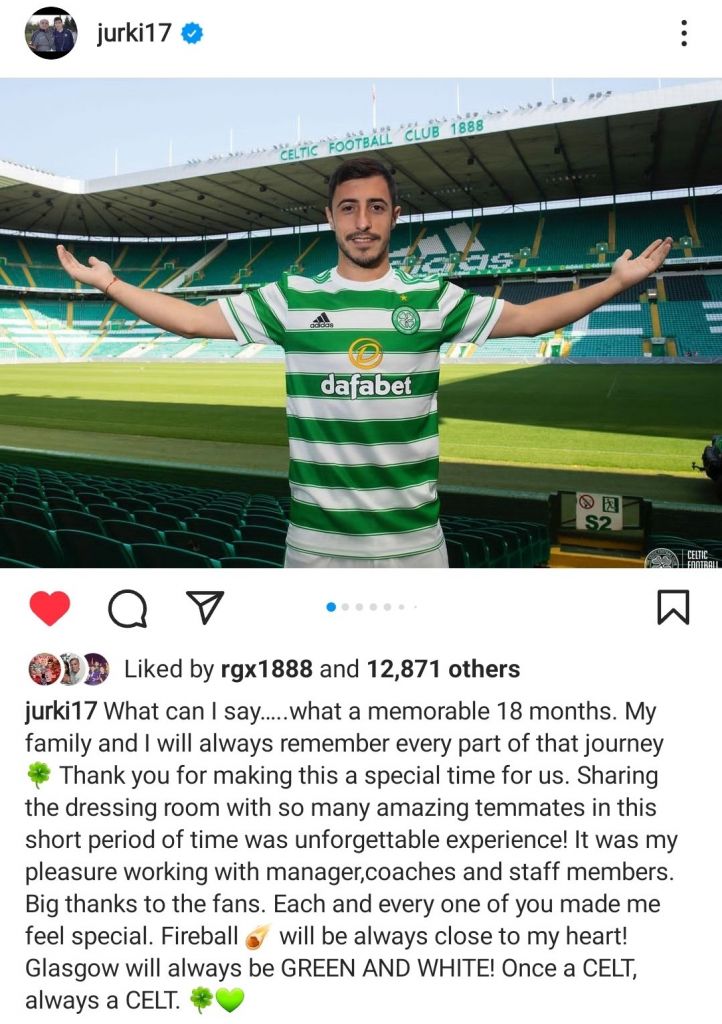Unlike the post with the heart icon
722x1024 pixels.
coord(49,607)
